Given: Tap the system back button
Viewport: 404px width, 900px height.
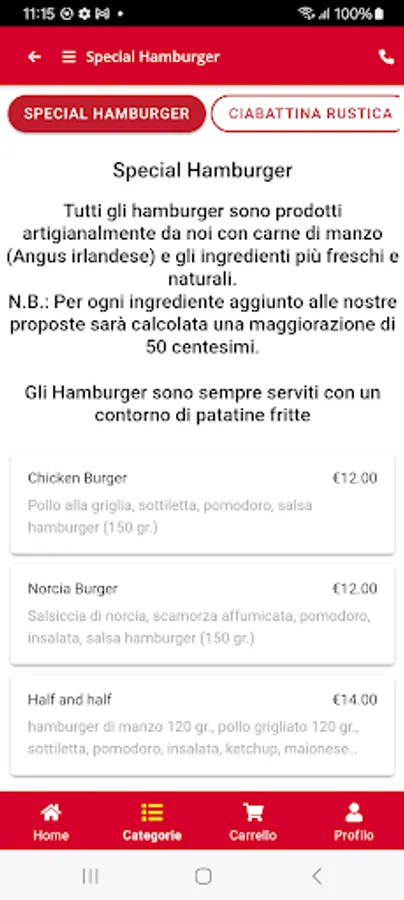Looking at the screenshot, I should click(317, 876).
